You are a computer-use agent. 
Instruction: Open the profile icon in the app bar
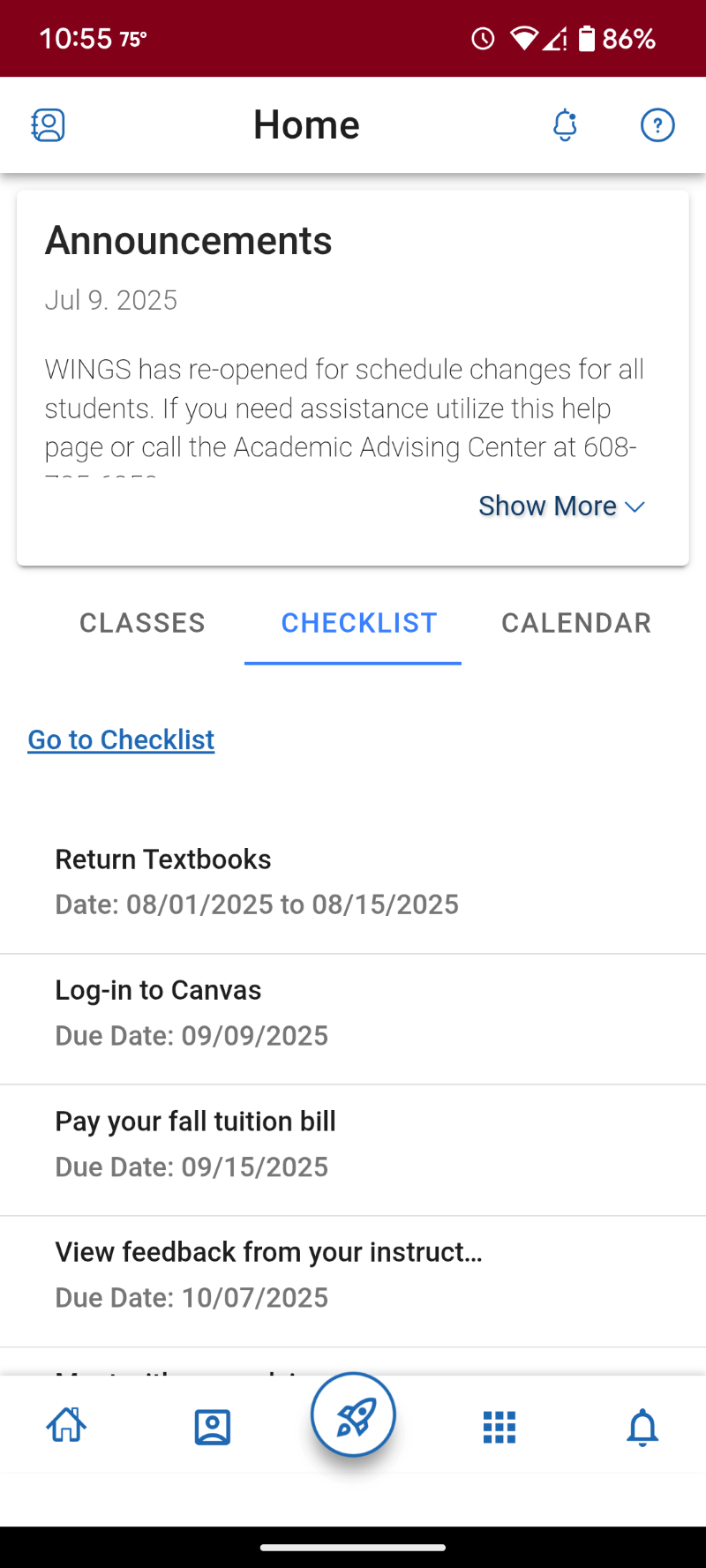coord(48,125)
